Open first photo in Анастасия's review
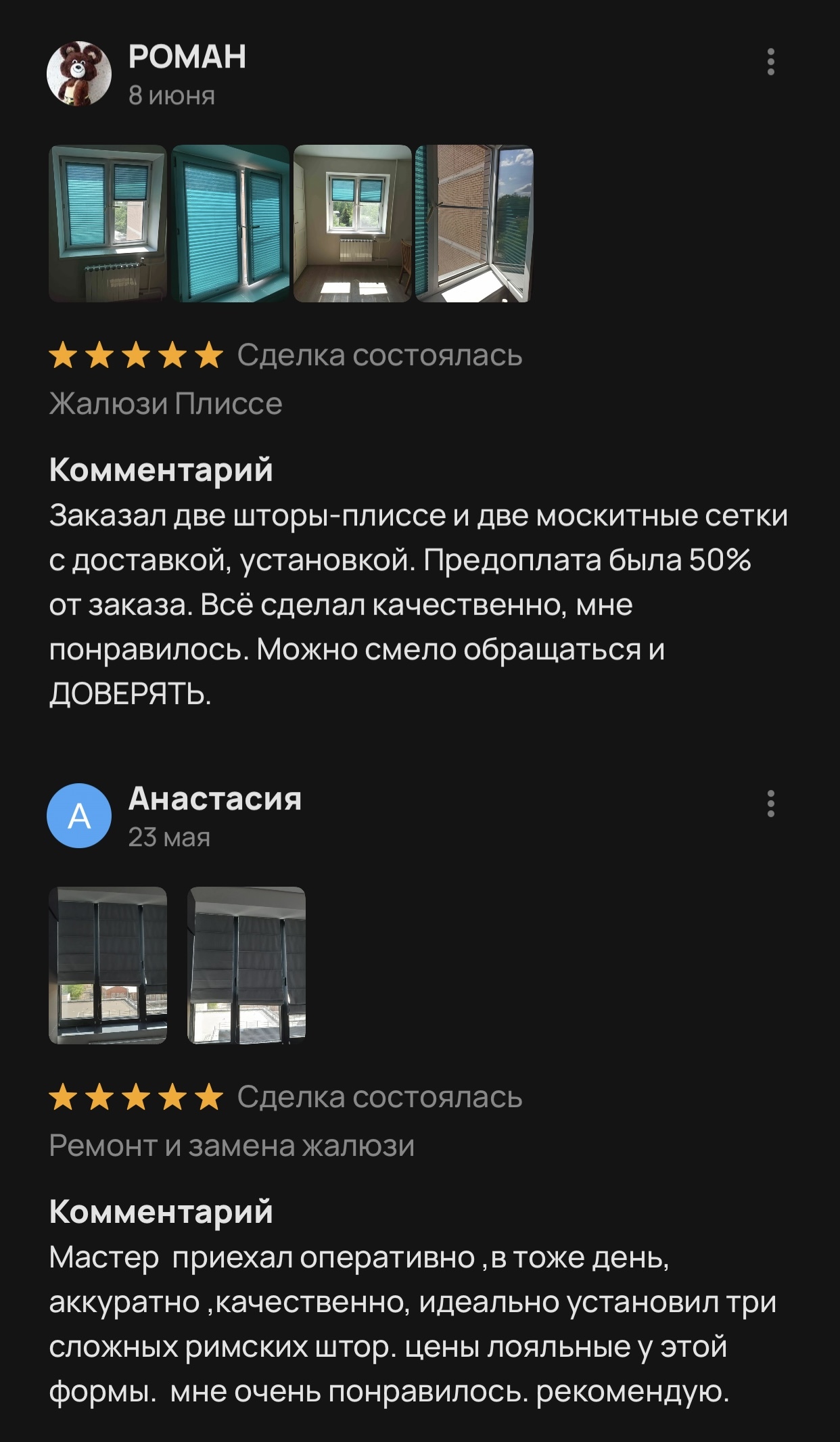 click(x=108, y=965)
